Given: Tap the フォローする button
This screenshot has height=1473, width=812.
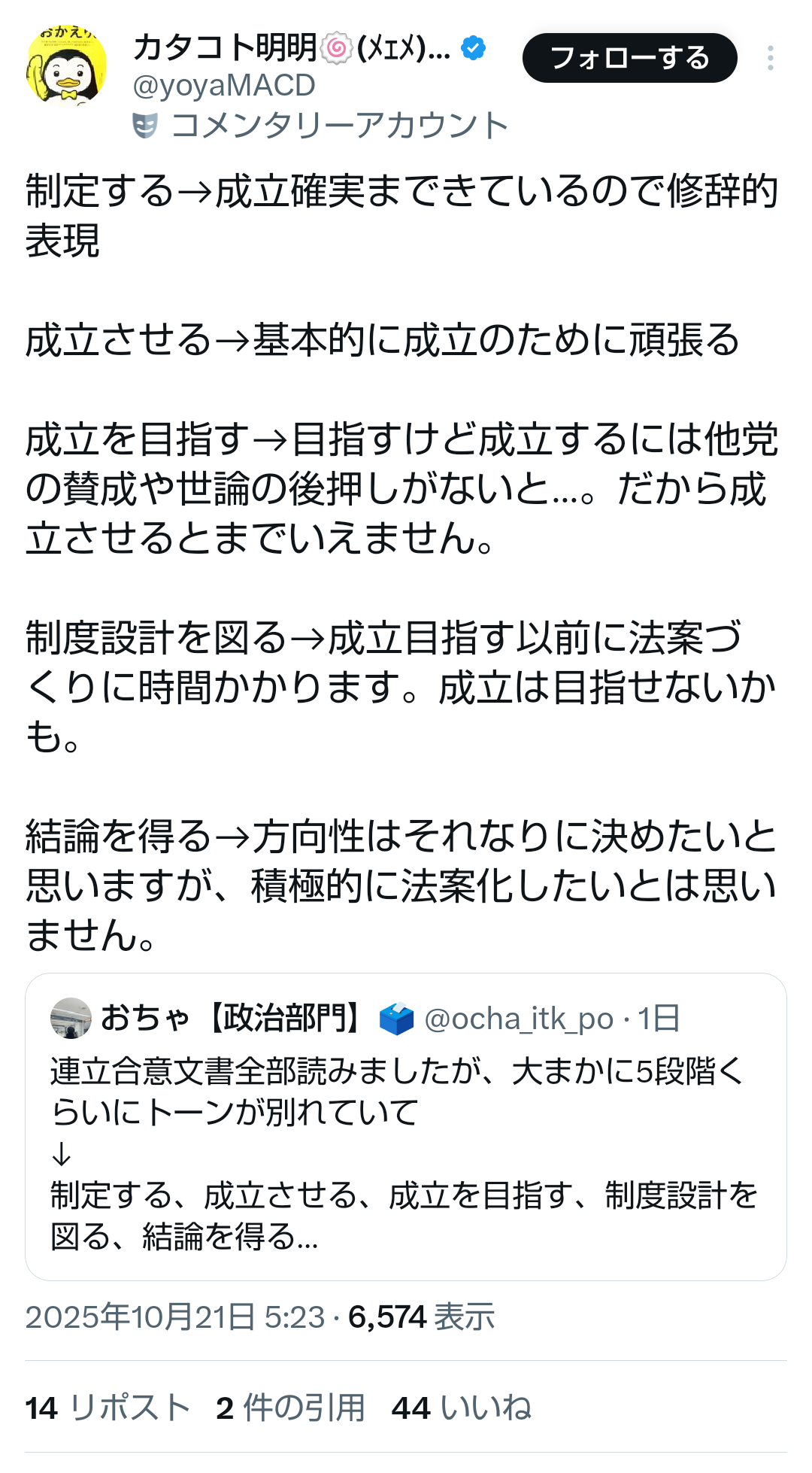Looking at the screenshot, I should pyautogui.click(x=629, y=58).
